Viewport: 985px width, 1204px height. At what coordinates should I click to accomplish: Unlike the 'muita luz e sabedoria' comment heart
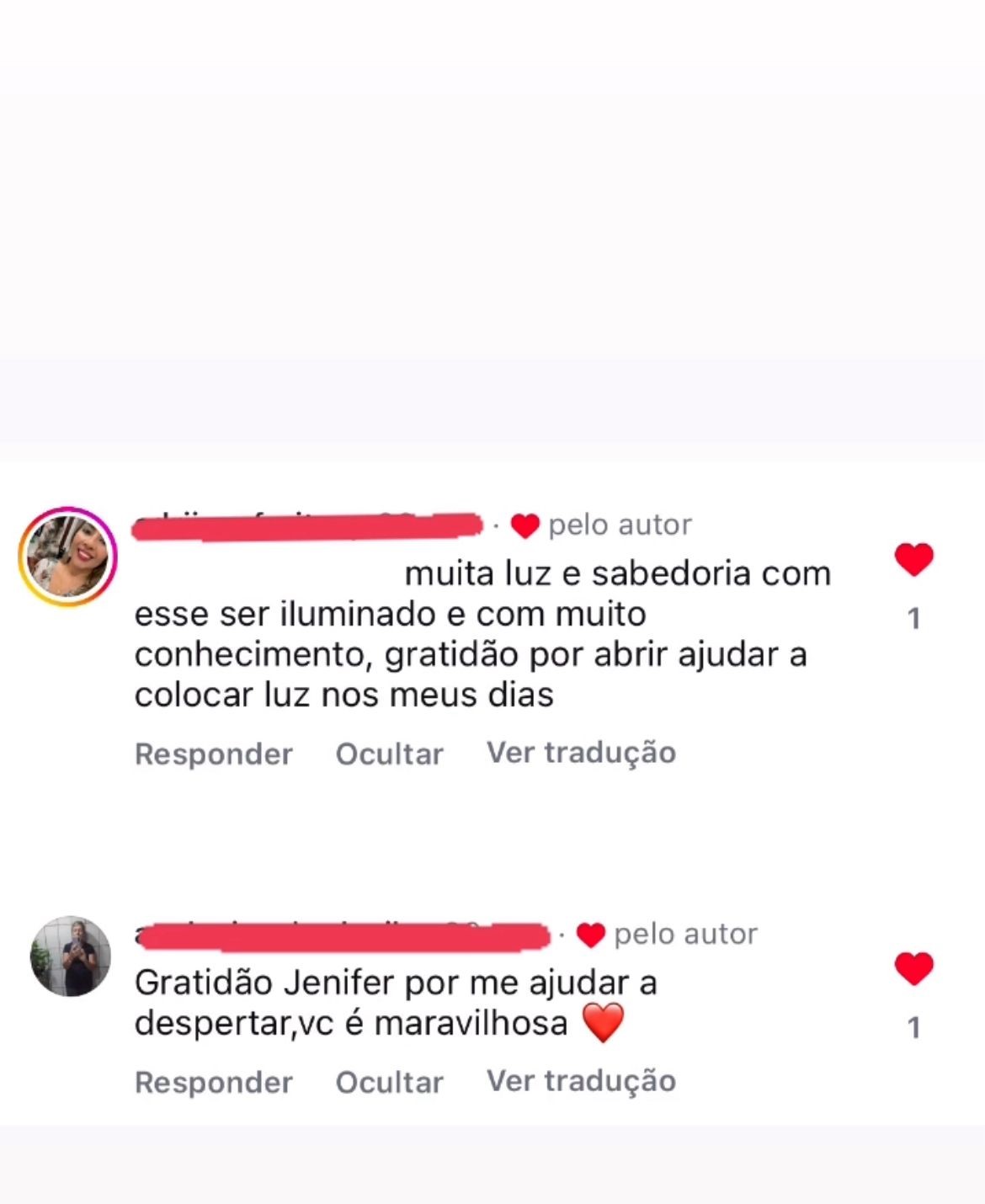pos(913,560)
